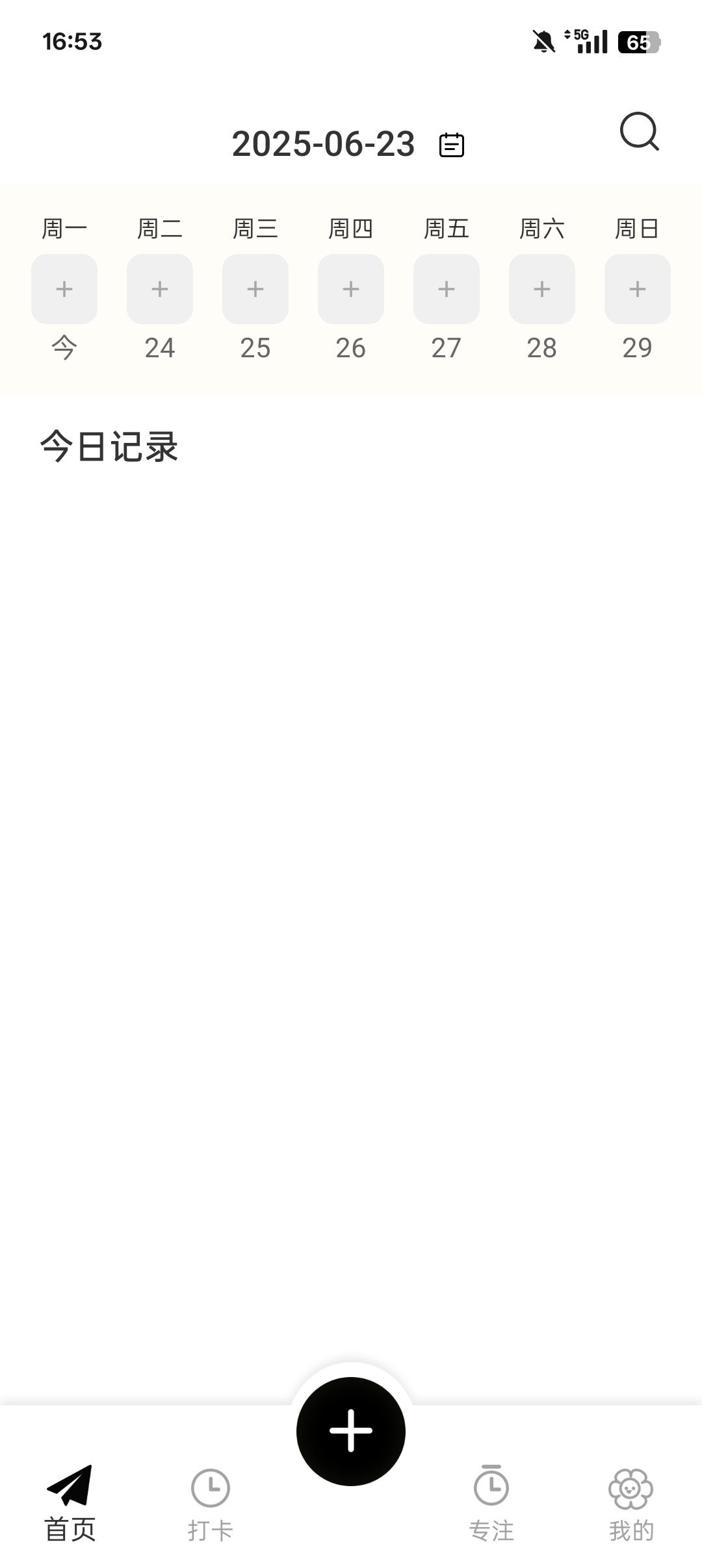Add a record for 周三 25
Image resolution: width=702 pixels, height=1568 pixels.
point(255,289)
